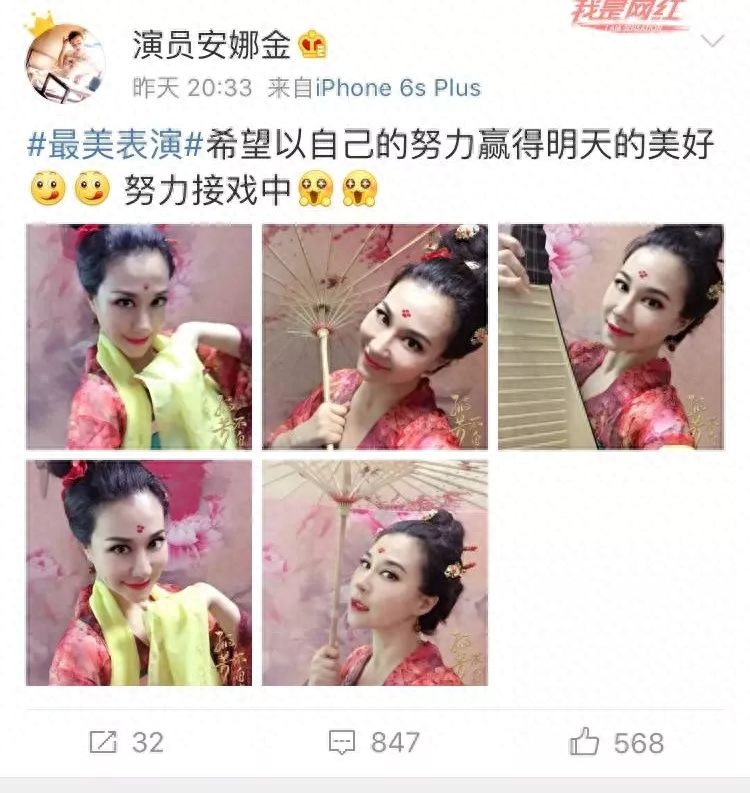Open the #最美表演# hashtag topic

[105, 145]
